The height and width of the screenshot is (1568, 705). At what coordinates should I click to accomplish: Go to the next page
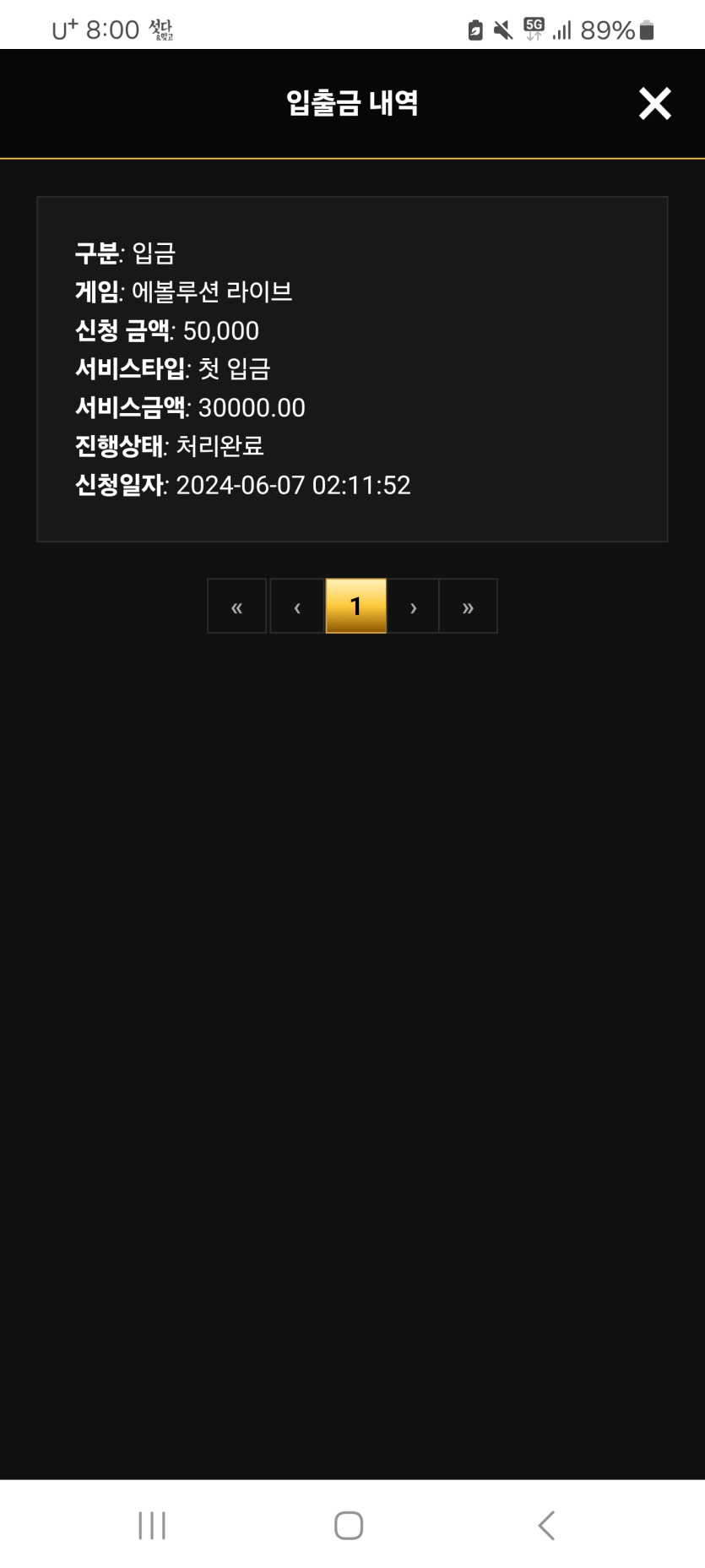413,607
